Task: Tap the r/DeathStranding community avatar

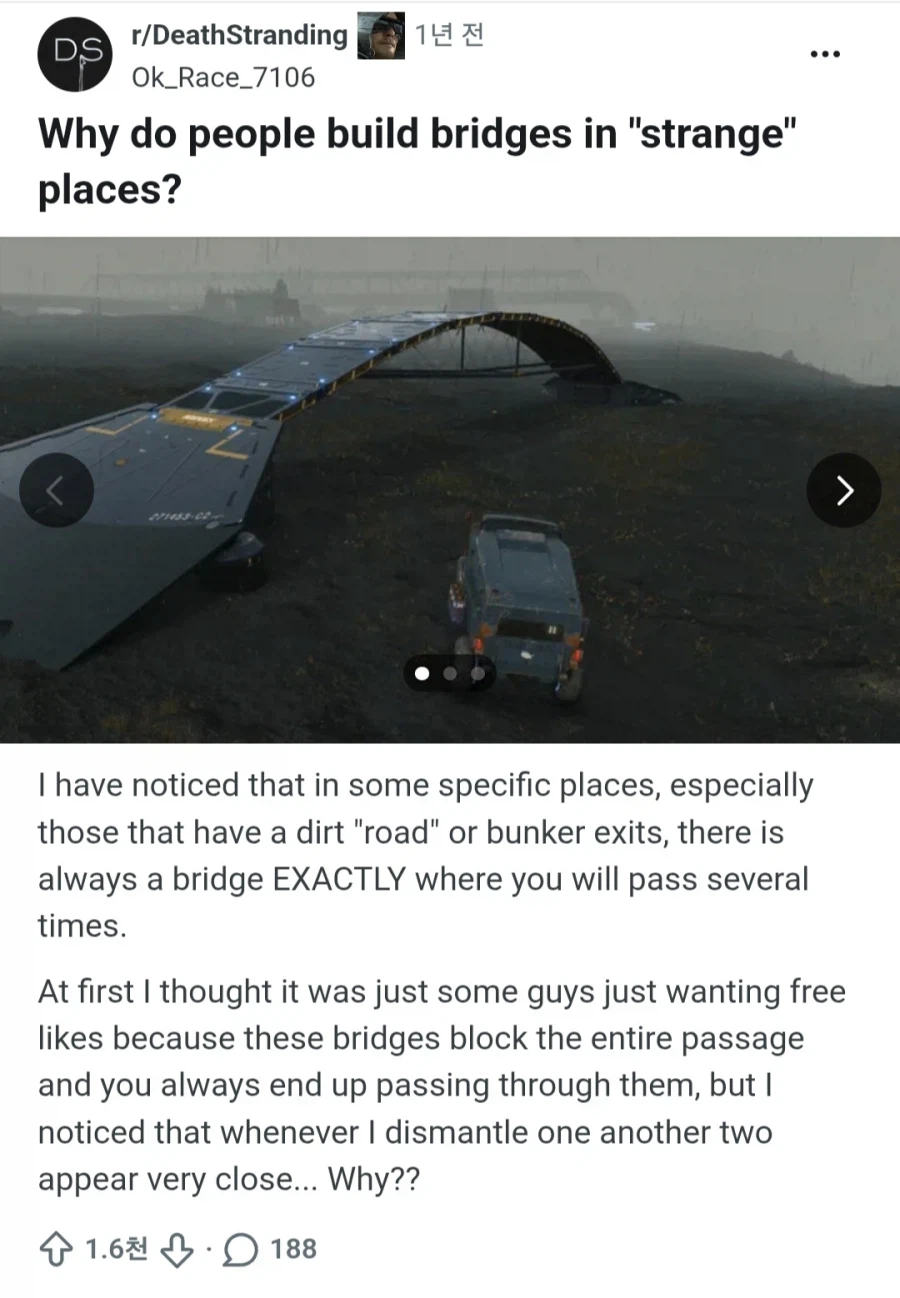Action: pos(73,56)
